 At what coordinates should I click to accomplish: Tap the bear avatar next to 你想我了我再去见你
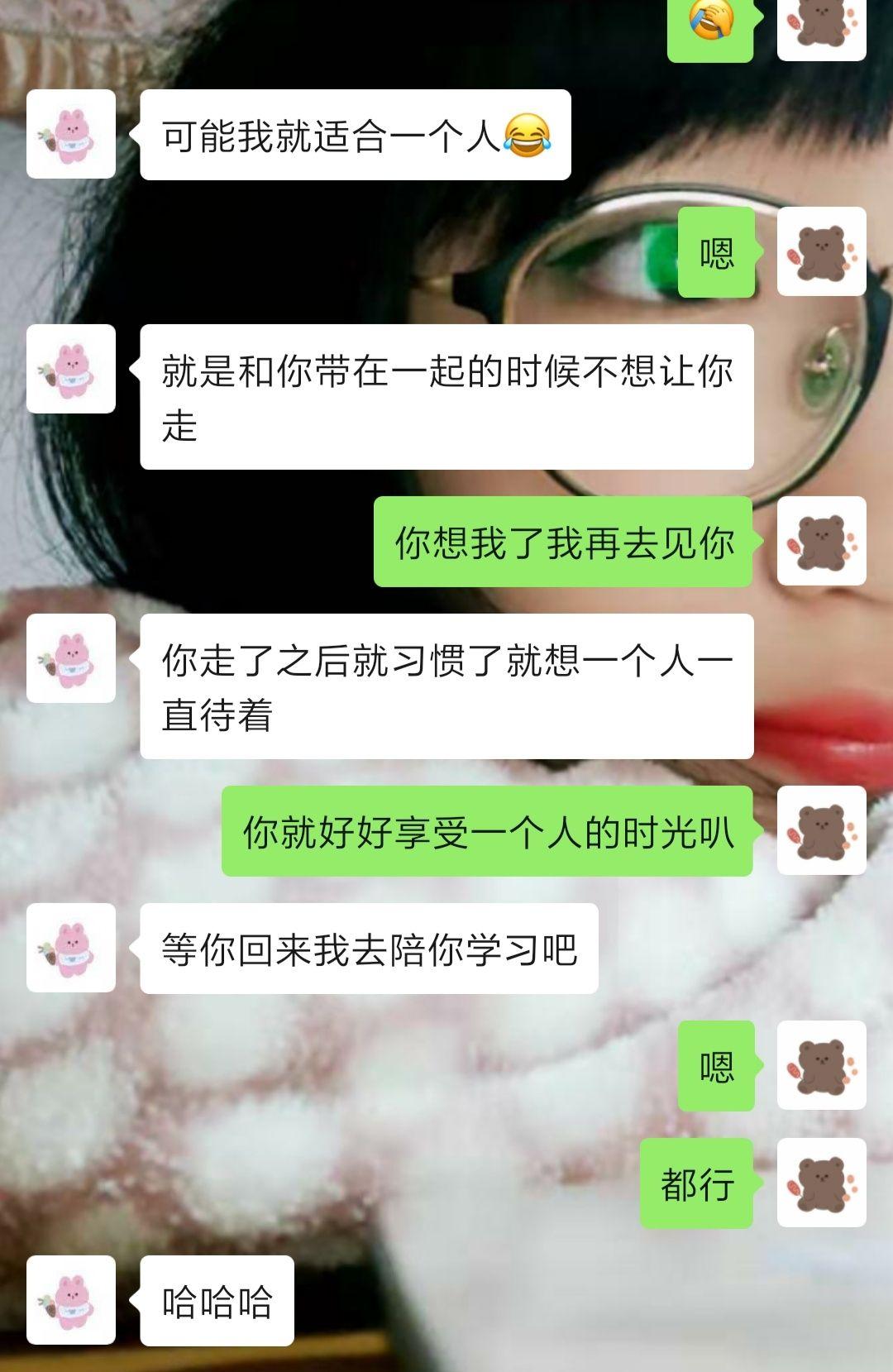coord(821,541)
